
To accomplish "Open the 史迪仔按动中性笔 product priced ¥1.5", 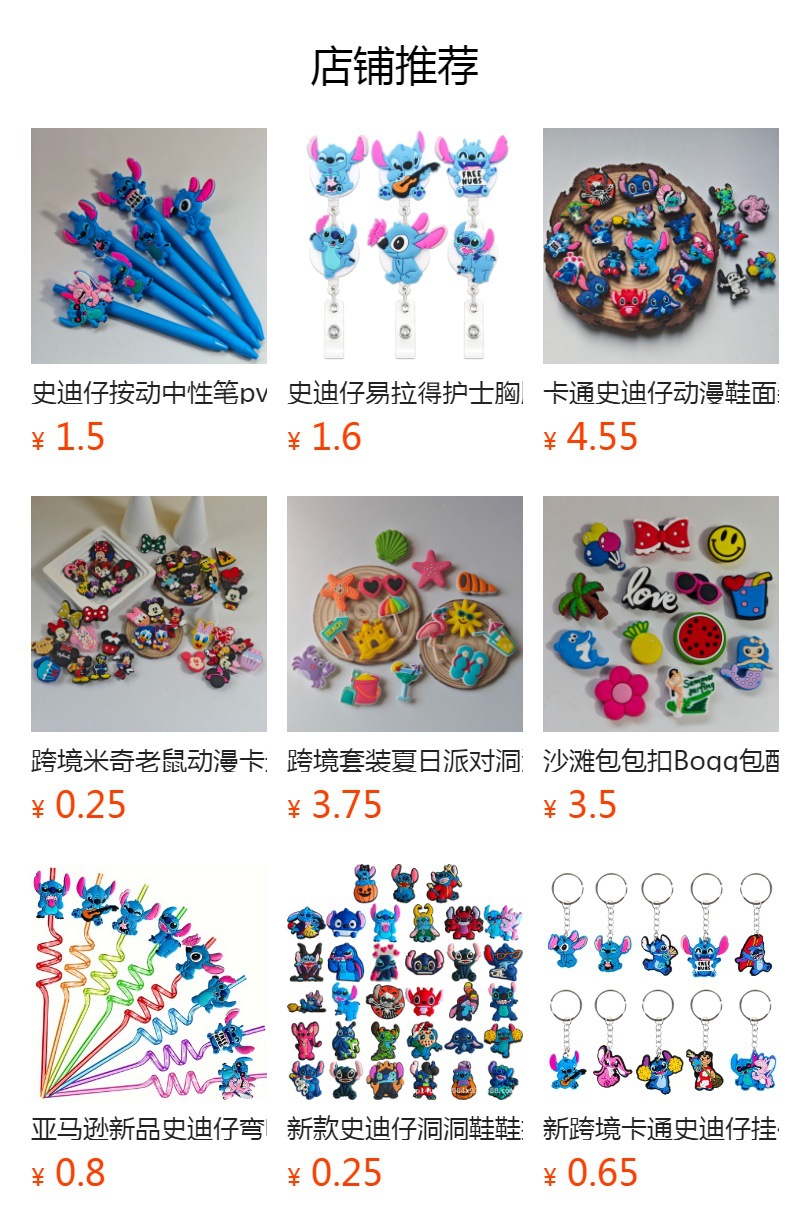I will [149, 246].
